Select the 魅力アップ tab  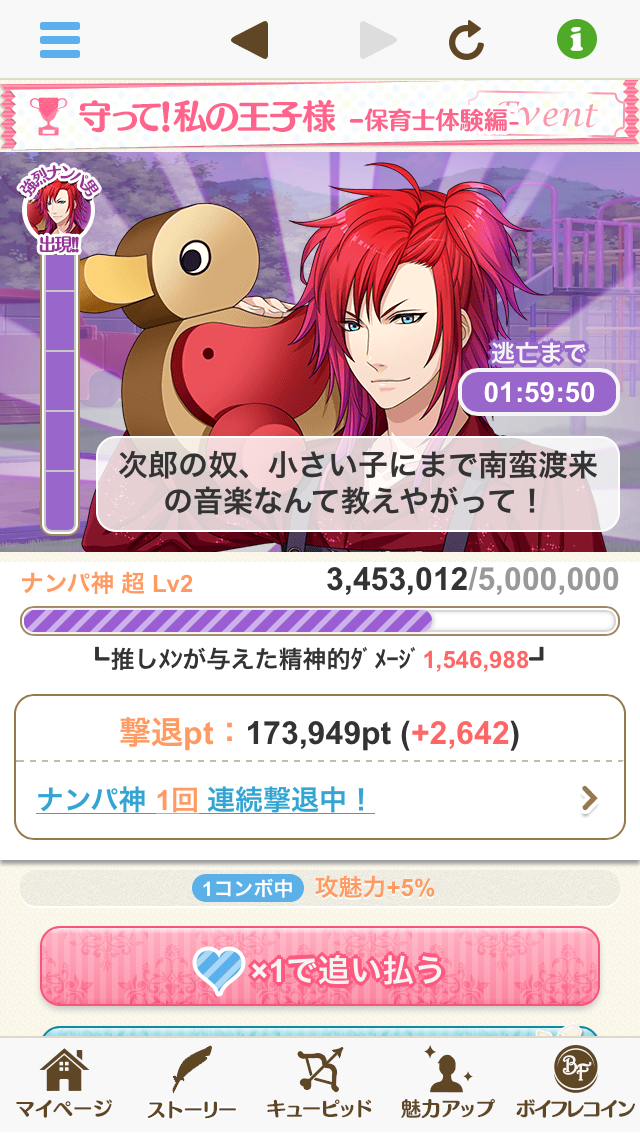click(447, 1085)
